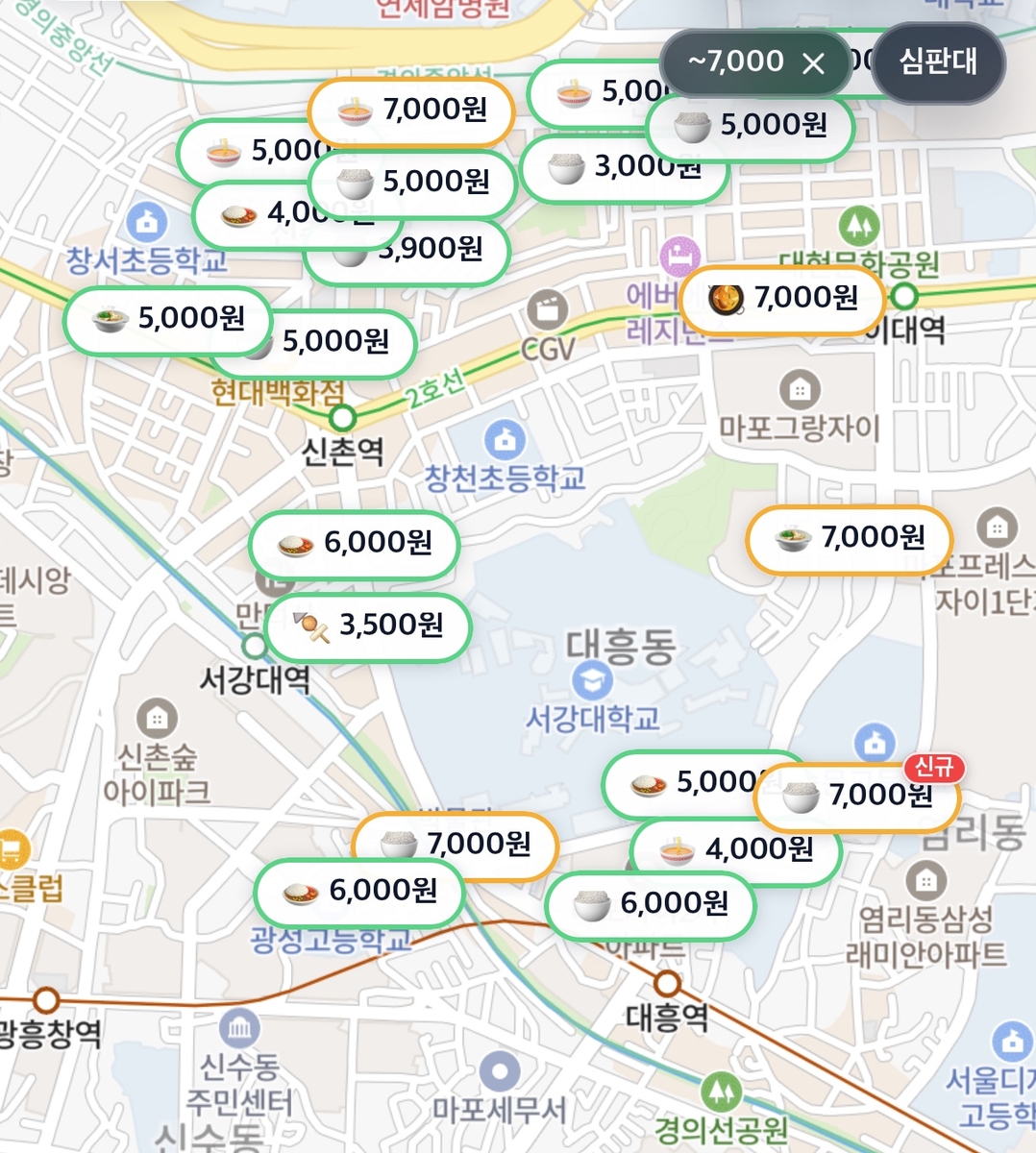Select the 4,000원 ramen marker
Image resolution: width=1036 pixels, height=1153 pixels.
[738, 850]
